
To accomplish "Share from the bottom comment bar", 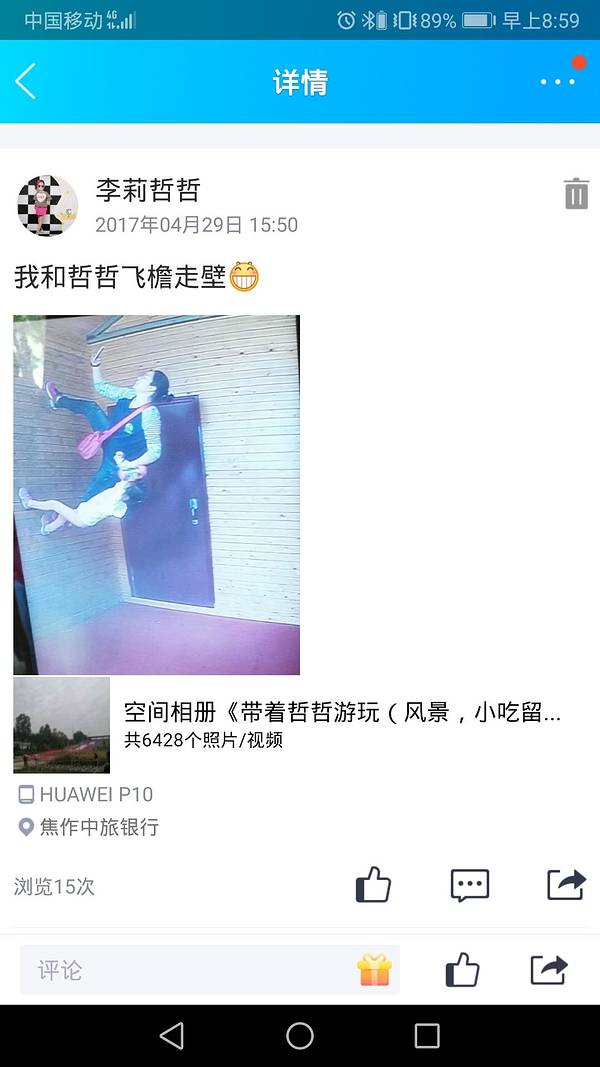I will (549, 970).
